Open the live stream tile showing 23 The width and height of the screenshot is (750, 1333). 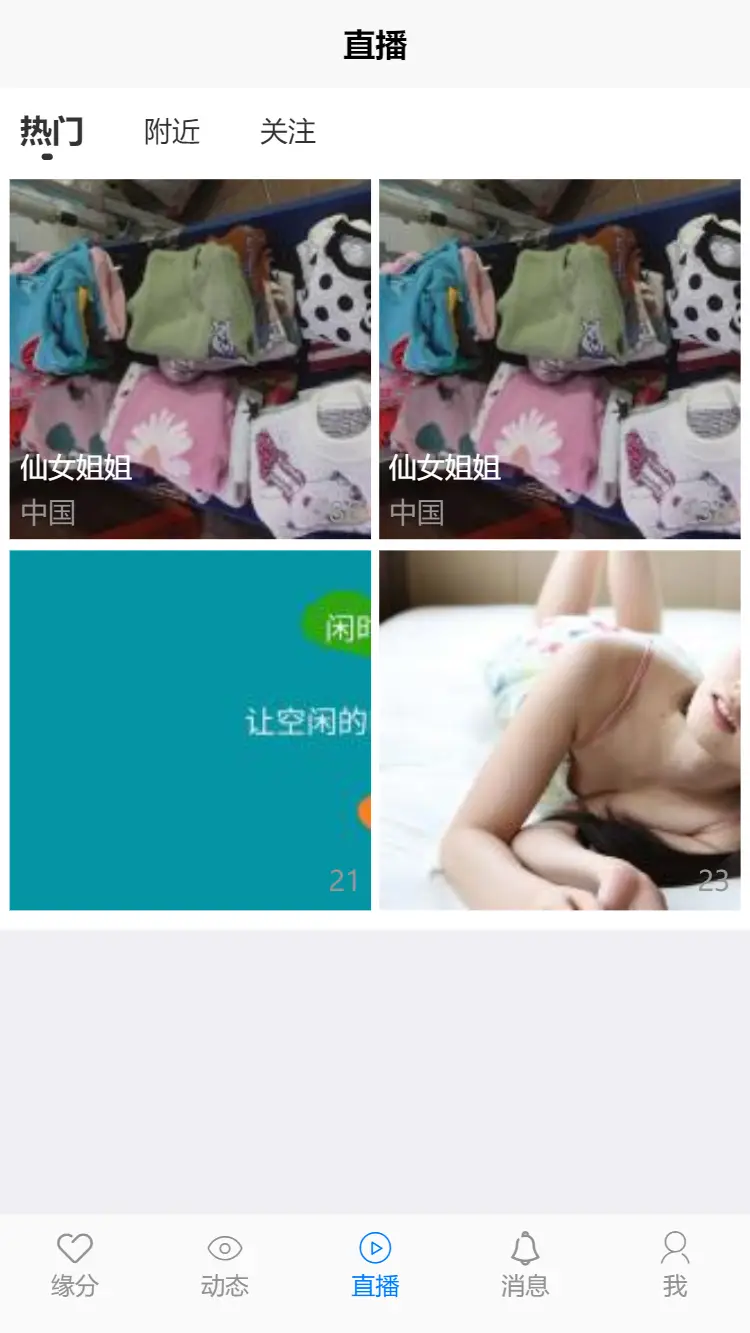[560, 730]
